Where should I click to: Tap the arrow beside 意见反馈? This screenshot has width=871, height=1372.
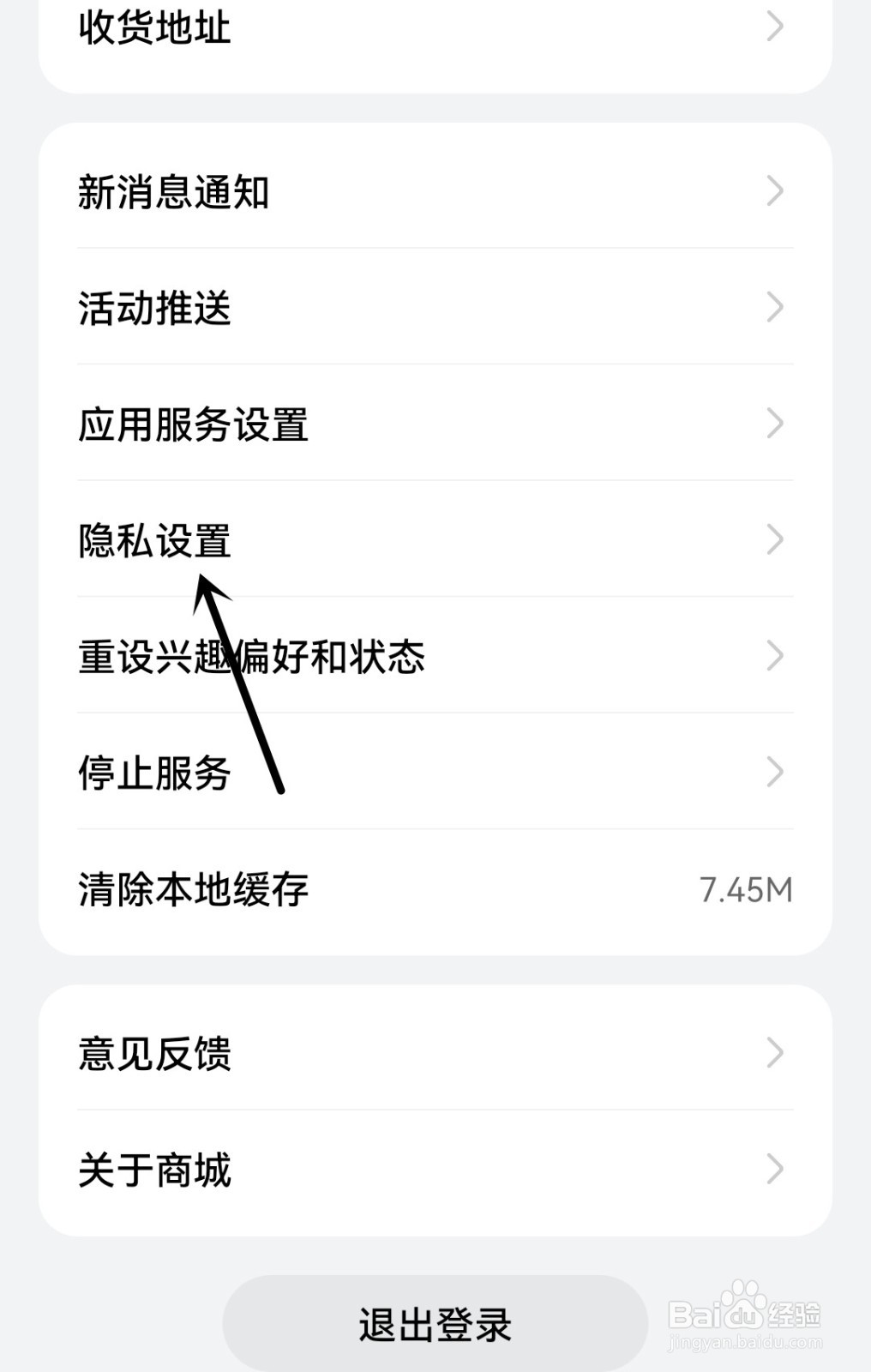click(x=774, y=1053)
